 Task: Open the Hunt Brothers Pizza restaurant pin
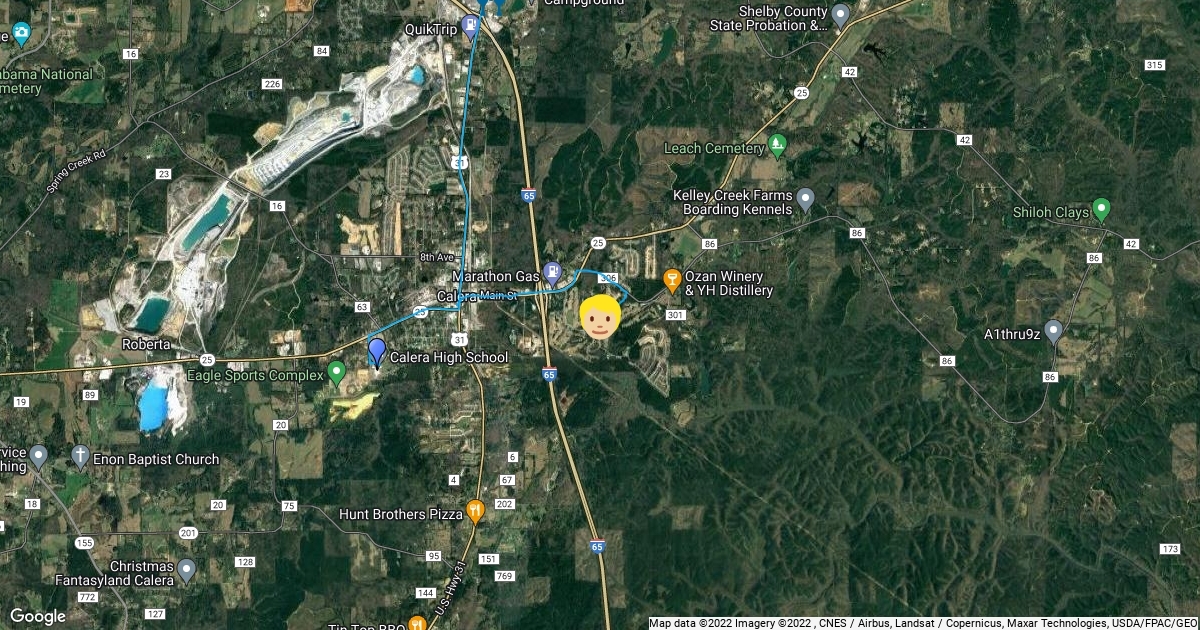click(x=475, y=512)
